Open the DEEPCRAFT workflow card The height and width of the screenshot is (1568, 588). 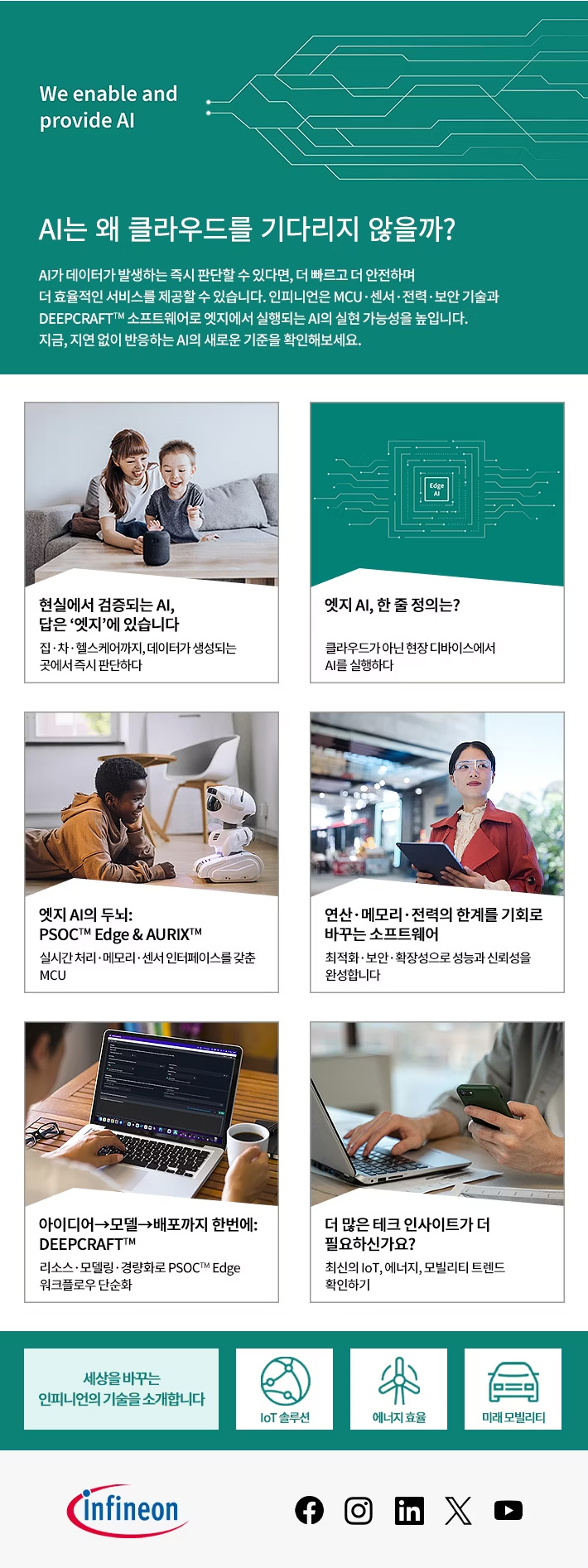coord(152,1162)
